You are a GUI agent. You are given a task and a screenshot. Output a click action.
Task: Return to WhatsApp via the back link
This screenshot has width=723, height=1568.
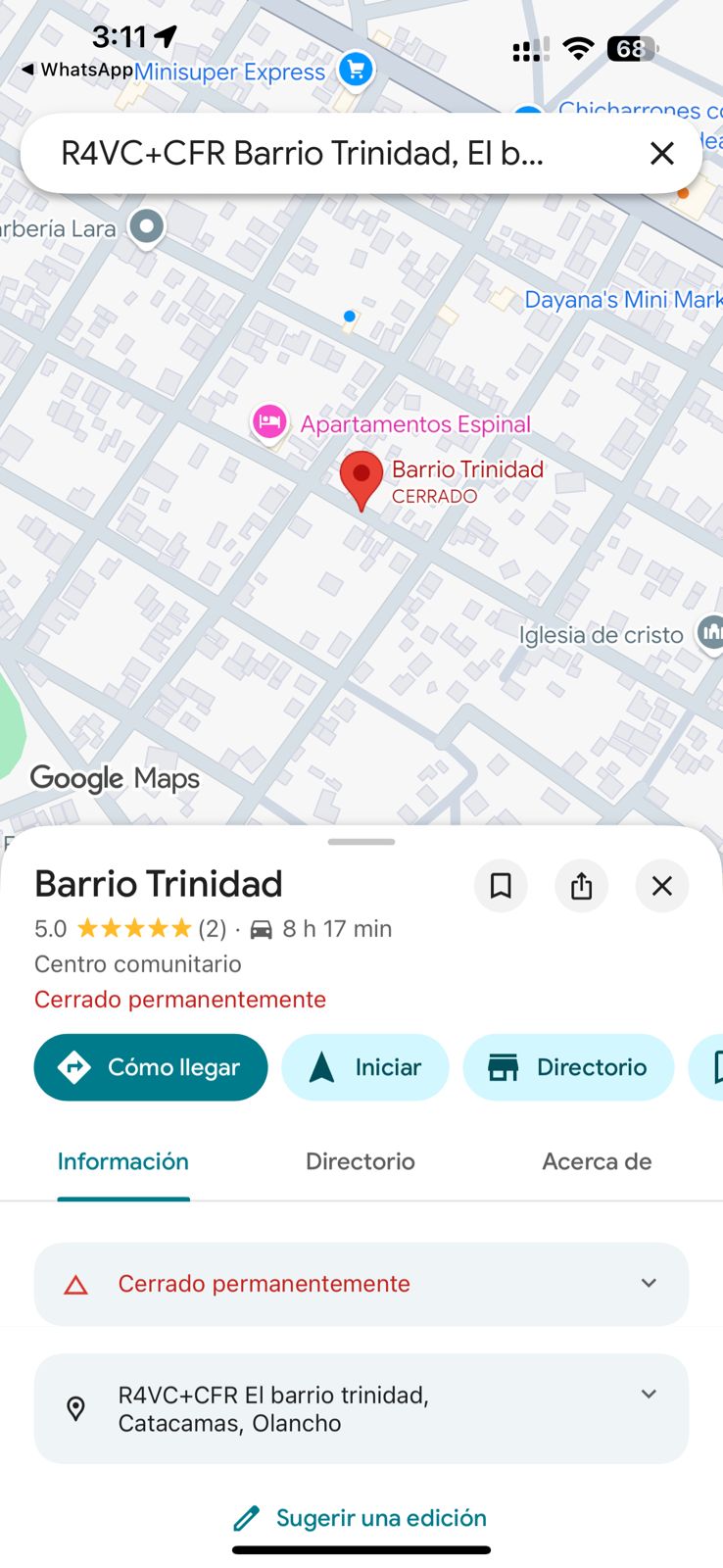click(77, 70)
